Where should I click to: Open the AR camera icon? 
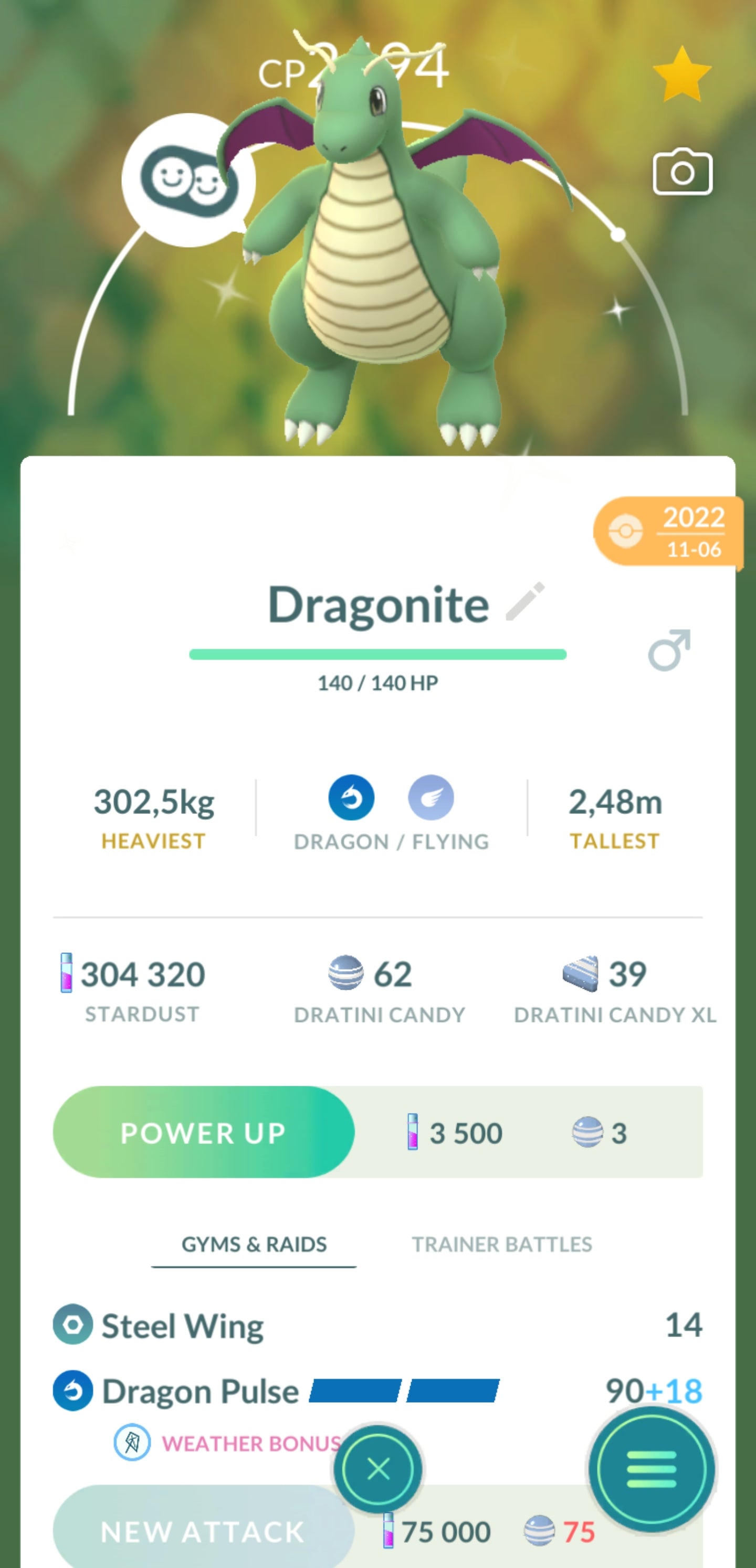click(682, 173)
